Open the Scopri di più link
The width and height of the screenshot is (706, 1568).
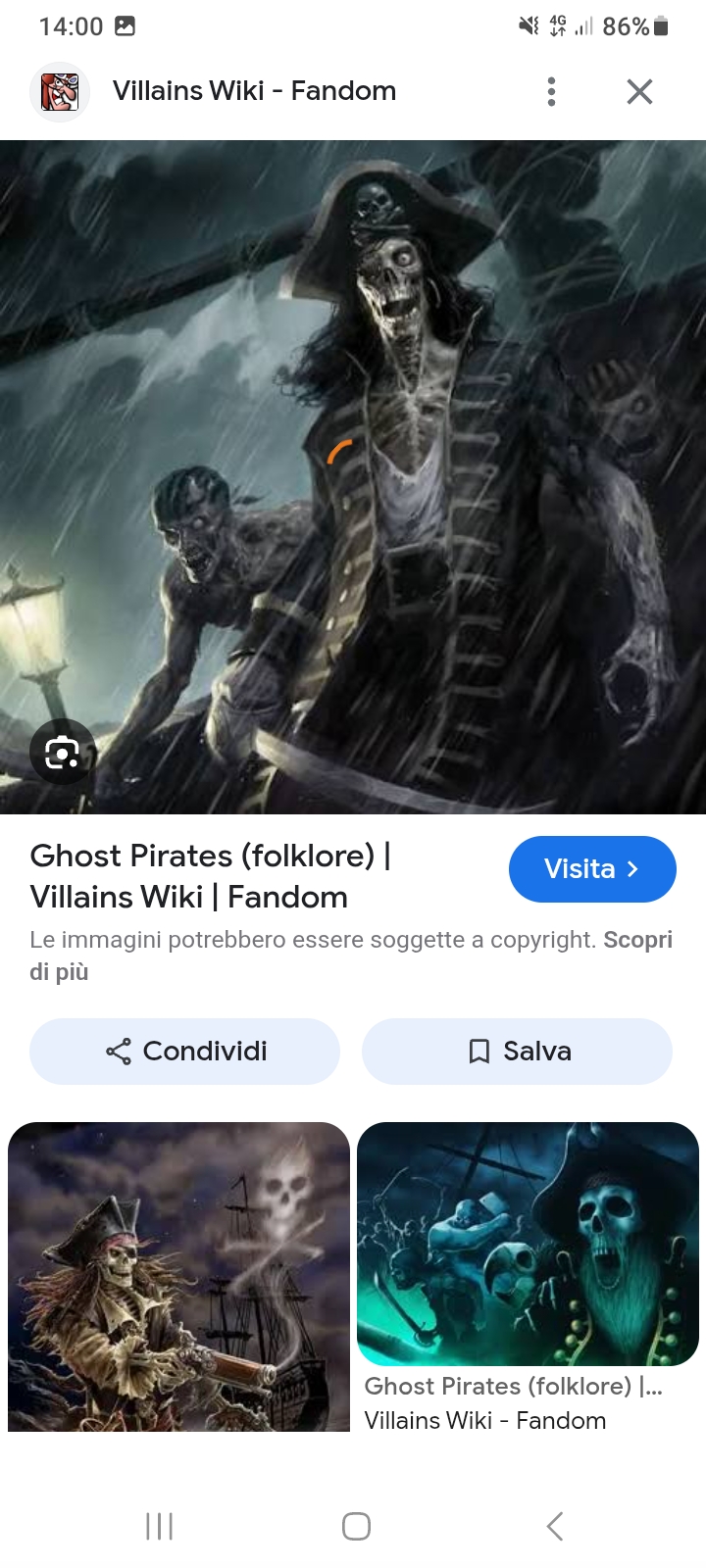coord(637,941)
